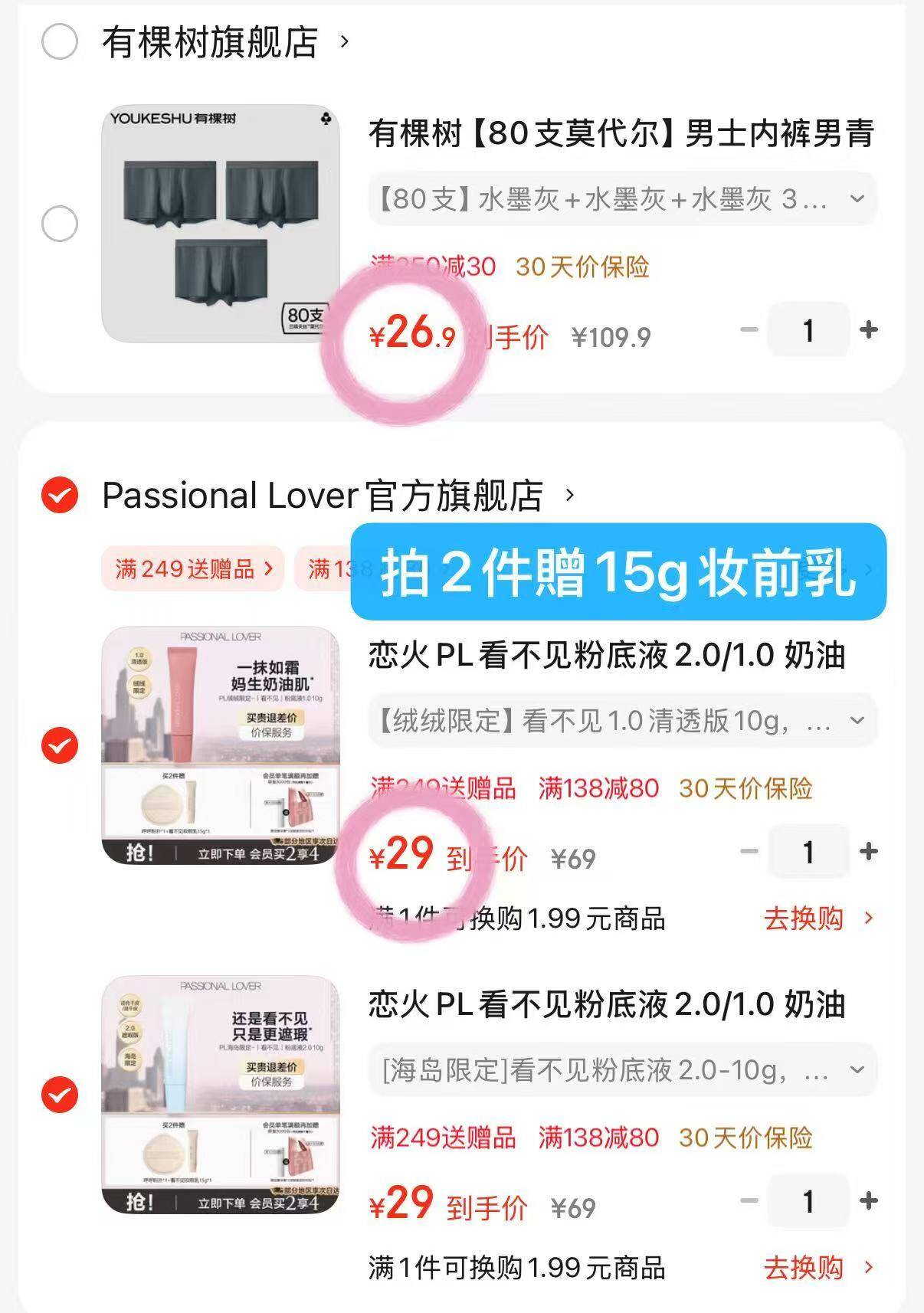Decrease quantity of 绒绒限定 foundation
This screenshot has height=1313, width=924.
coord(749,852)
